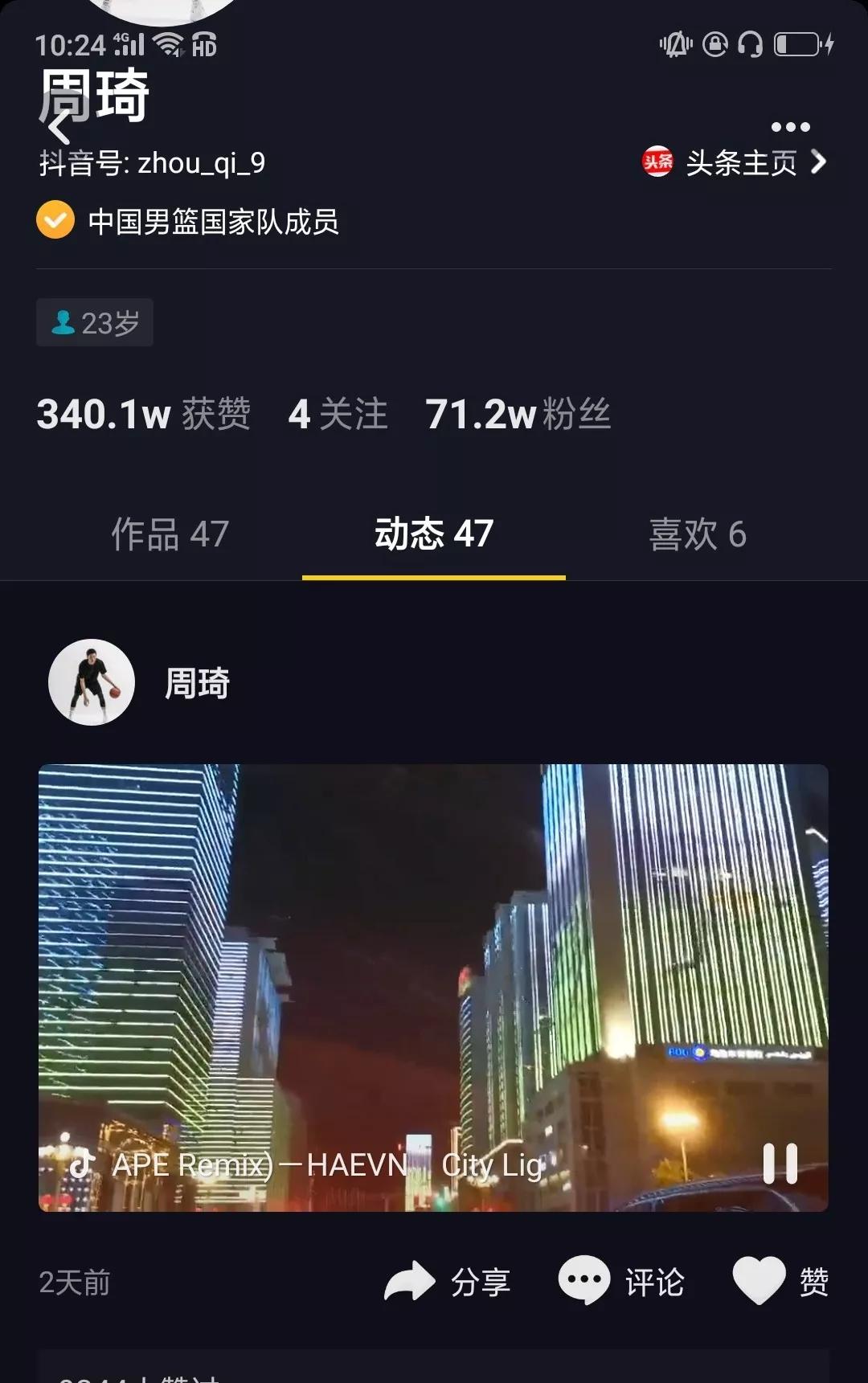Click the music note icon on the video
Image resolution: width=868 pixels, height=1383 pixels.
pos(80,1164)
